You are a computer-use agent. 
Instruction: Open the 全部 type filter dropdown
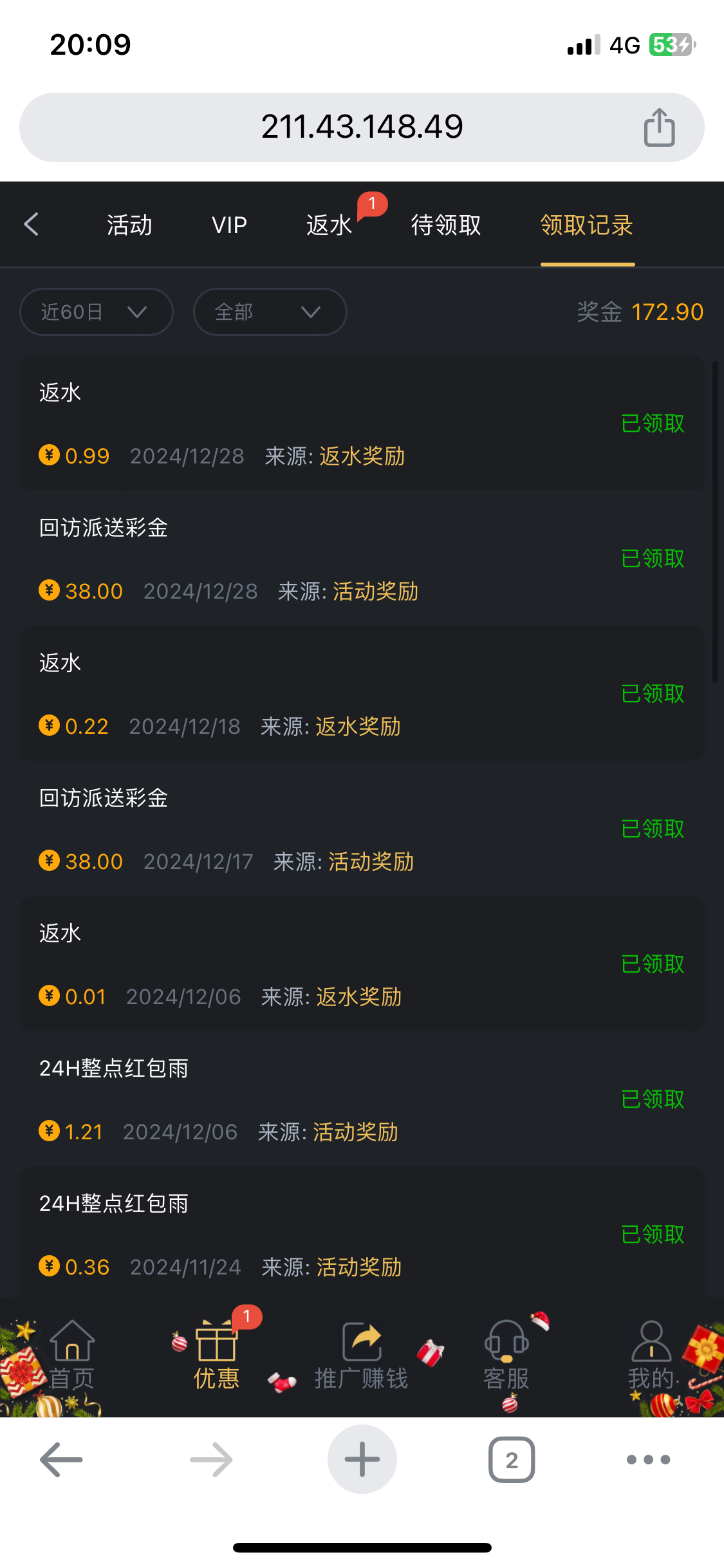click(270, 312)
